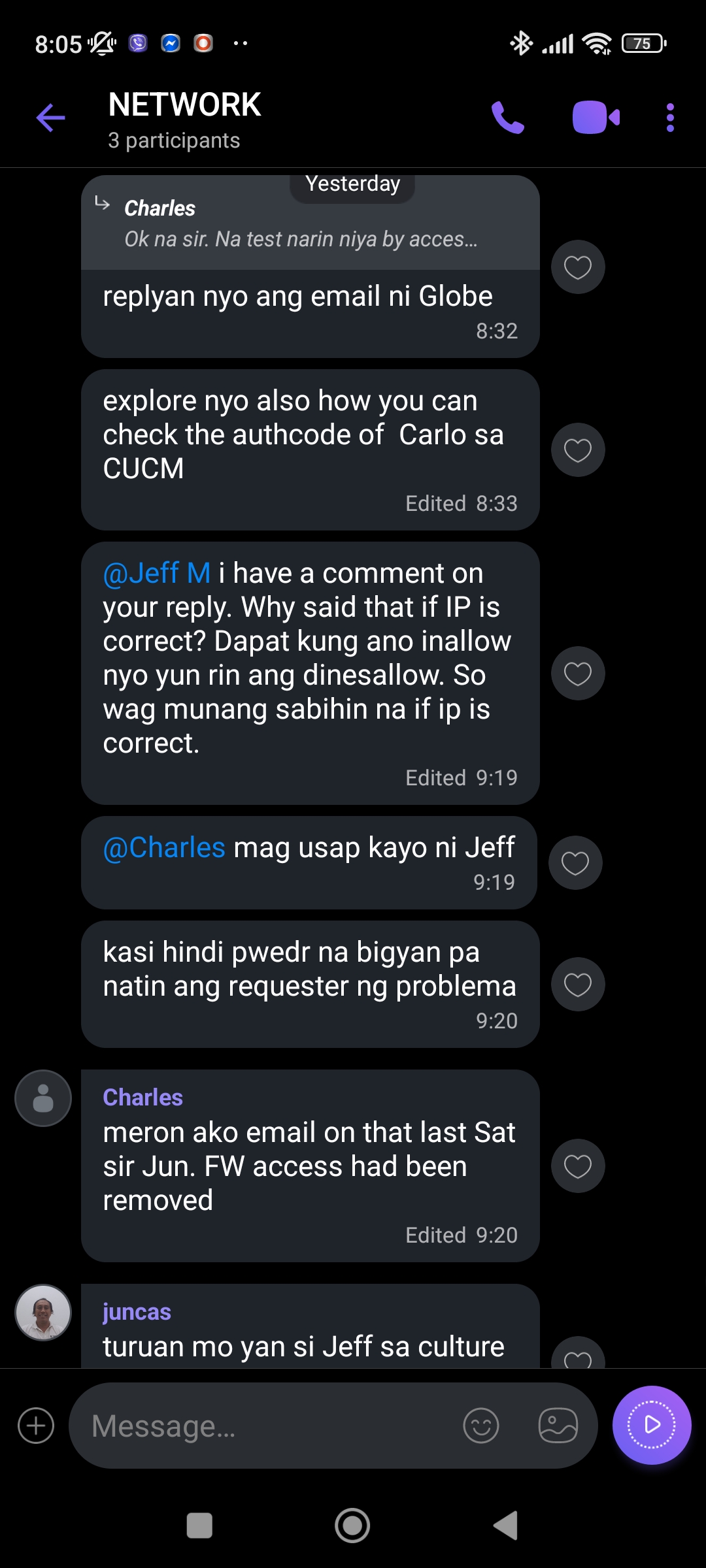
Task: Open Charles's profile avatar
Action: click(43, 1098)
